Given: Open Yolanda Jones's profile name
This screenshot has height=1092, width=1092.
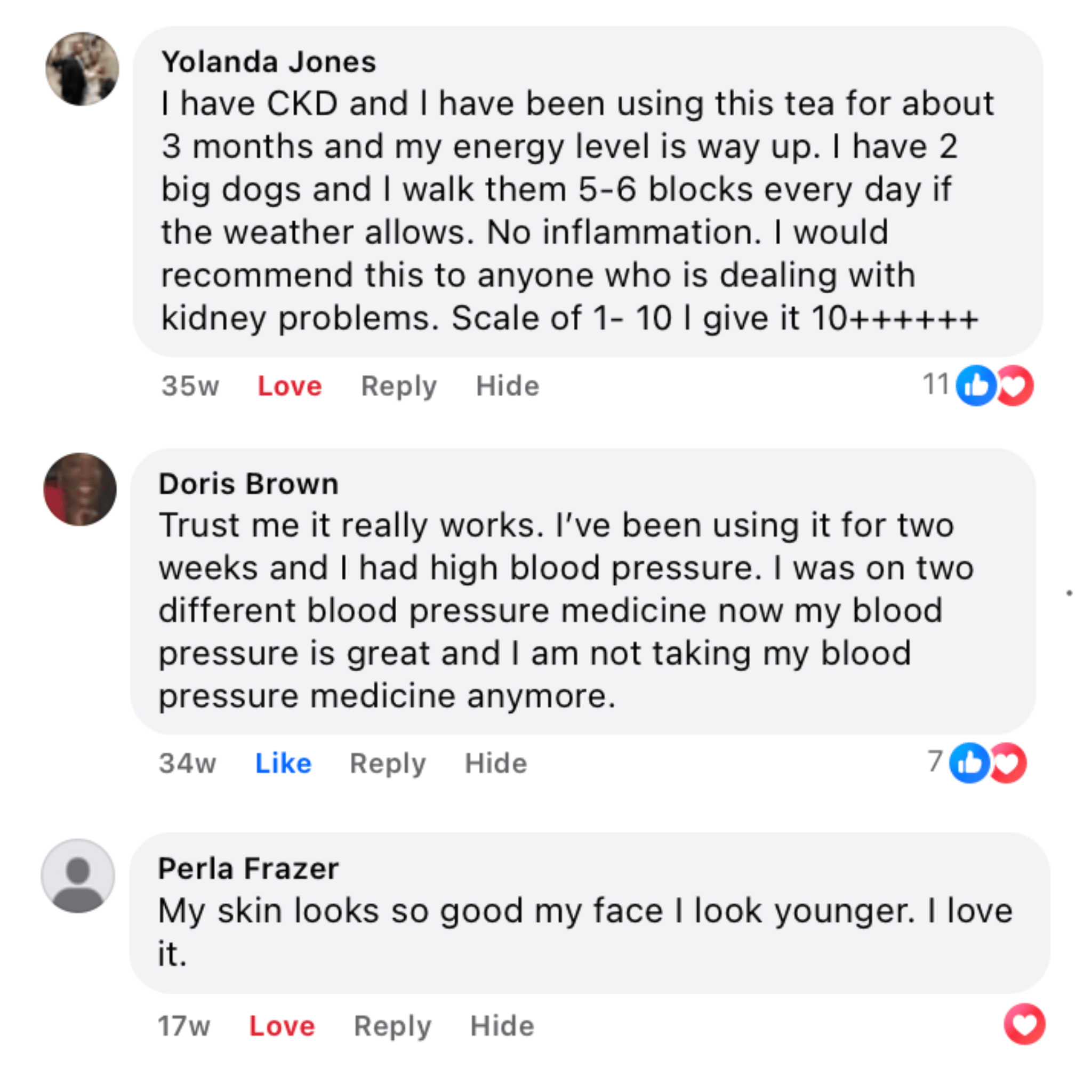Looking at the screenshot, I should 269,62.
